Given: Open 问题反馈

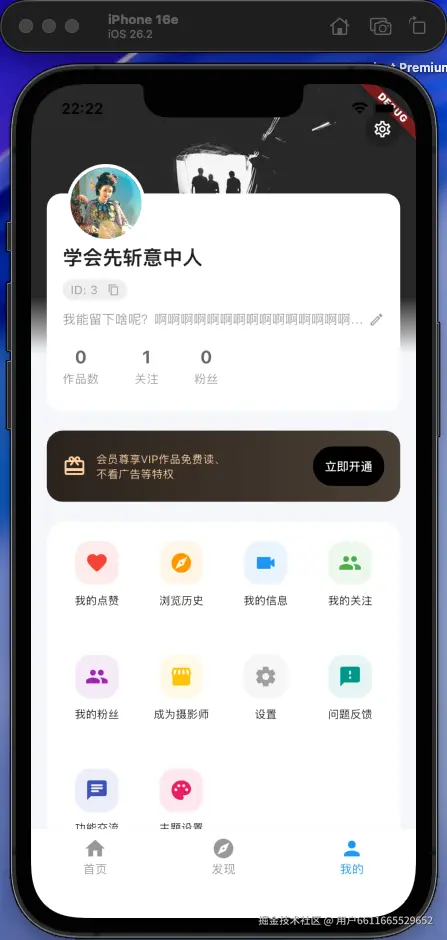Looking at the screenshot, I should tap(350, 688).
